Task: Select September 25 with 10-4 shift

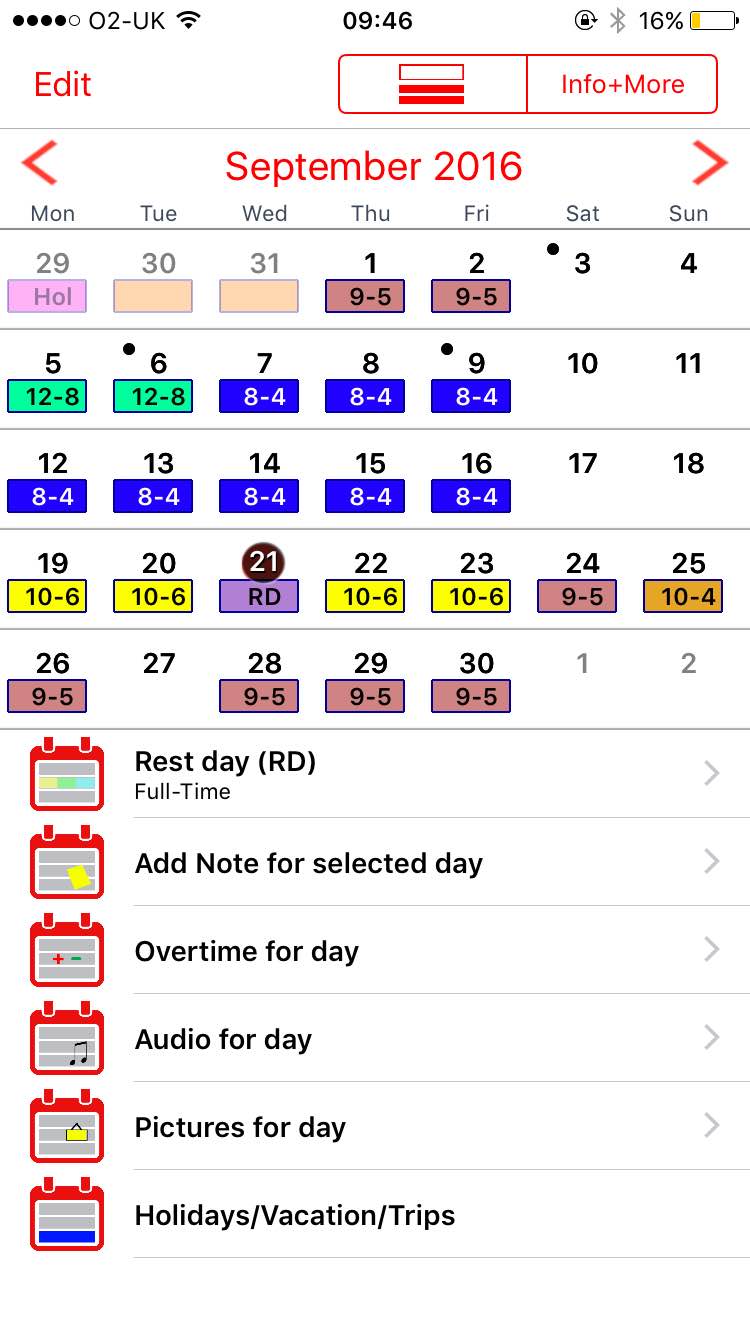Action: point(688,581)
